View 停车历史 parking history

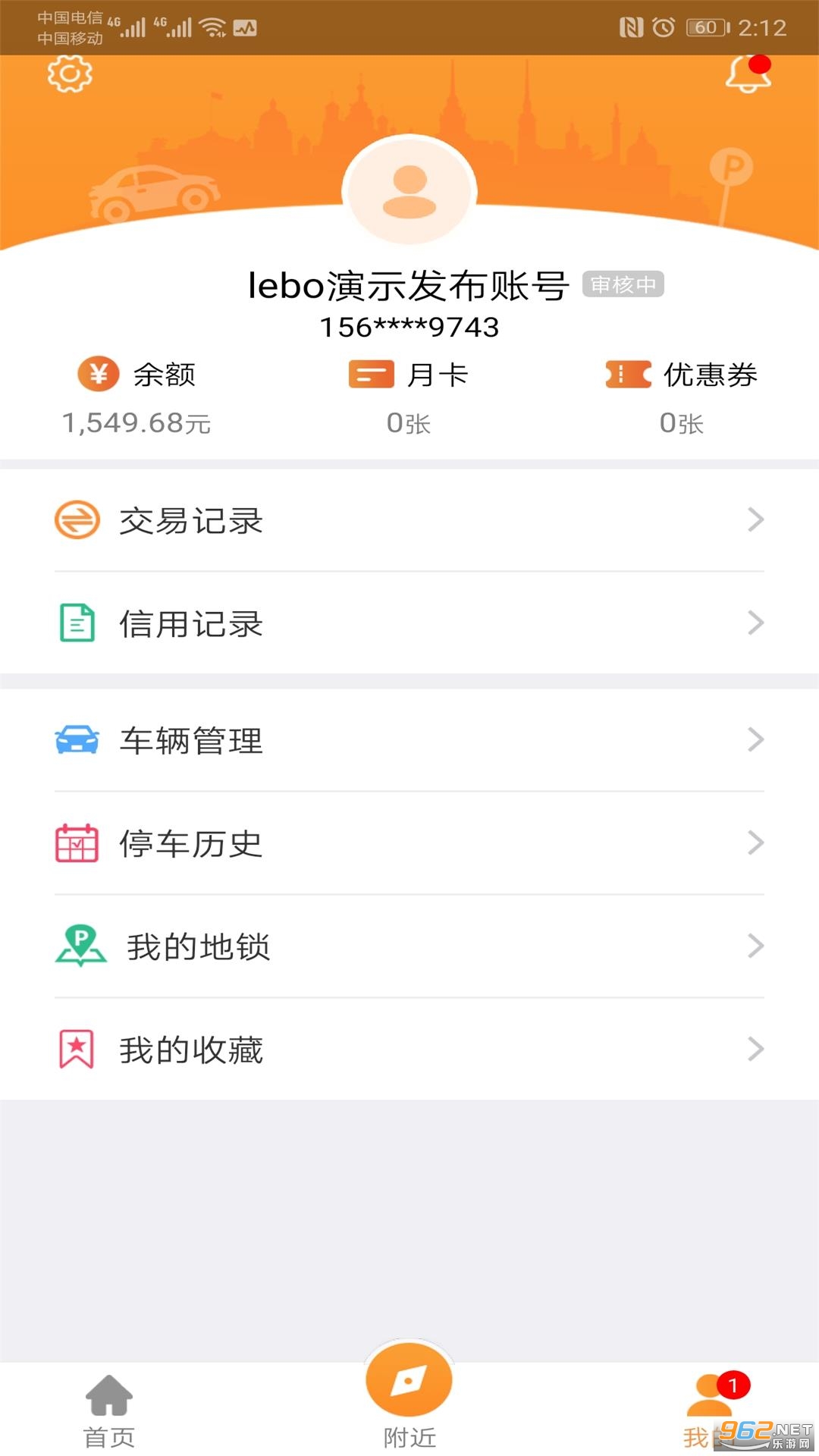pyautogui.click(x=409, y=843)
